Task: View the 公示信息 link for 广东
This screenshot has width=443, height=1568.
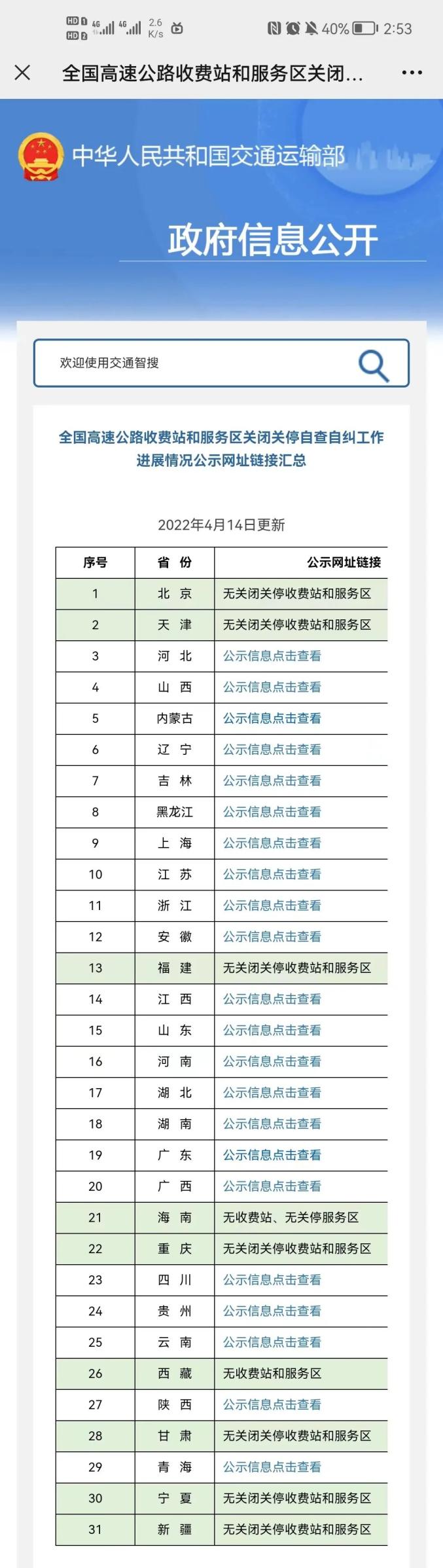Action: coord(272,1155)
